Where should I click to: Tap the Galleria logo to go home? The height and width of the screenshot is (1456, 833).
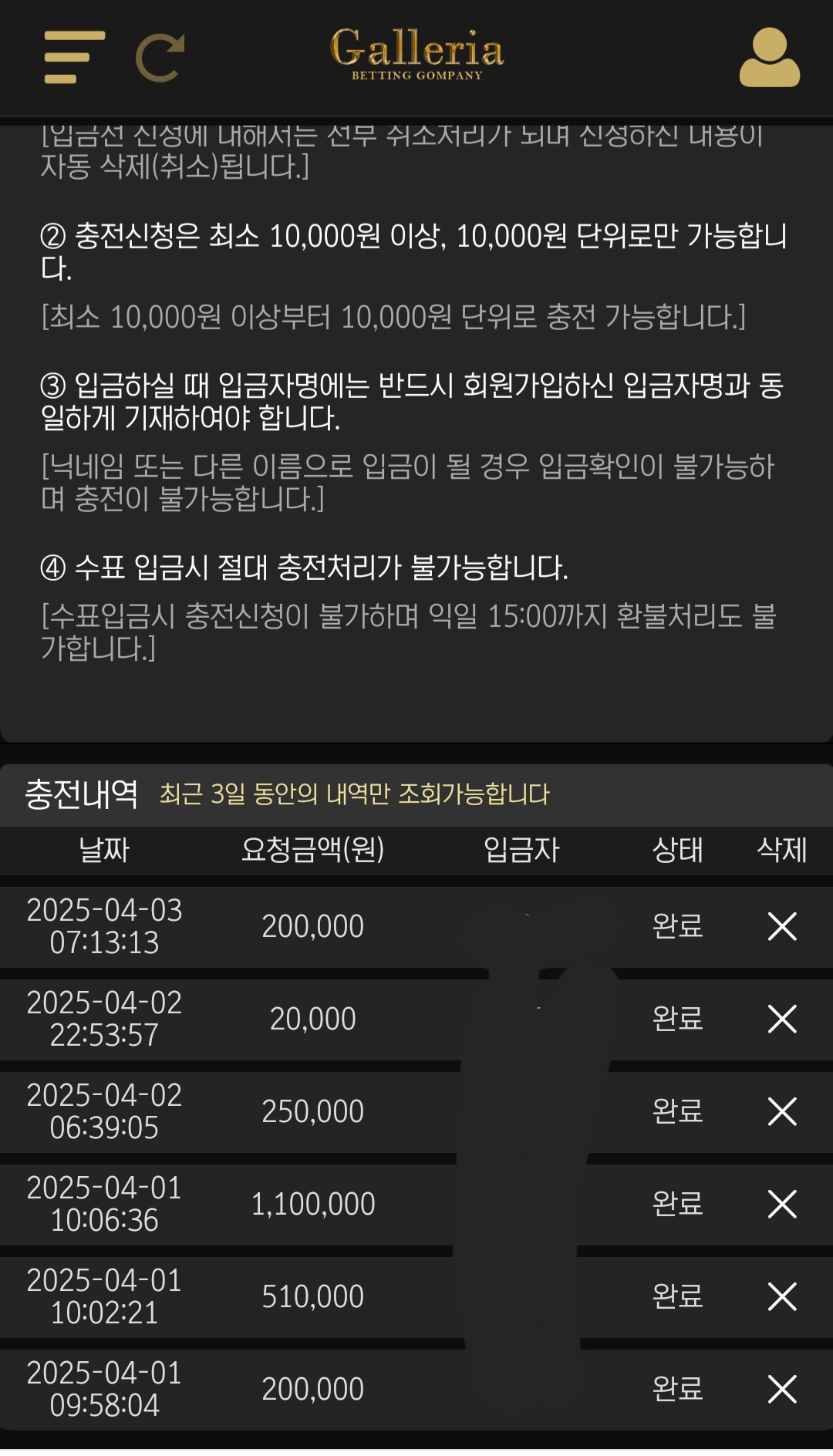416,54
